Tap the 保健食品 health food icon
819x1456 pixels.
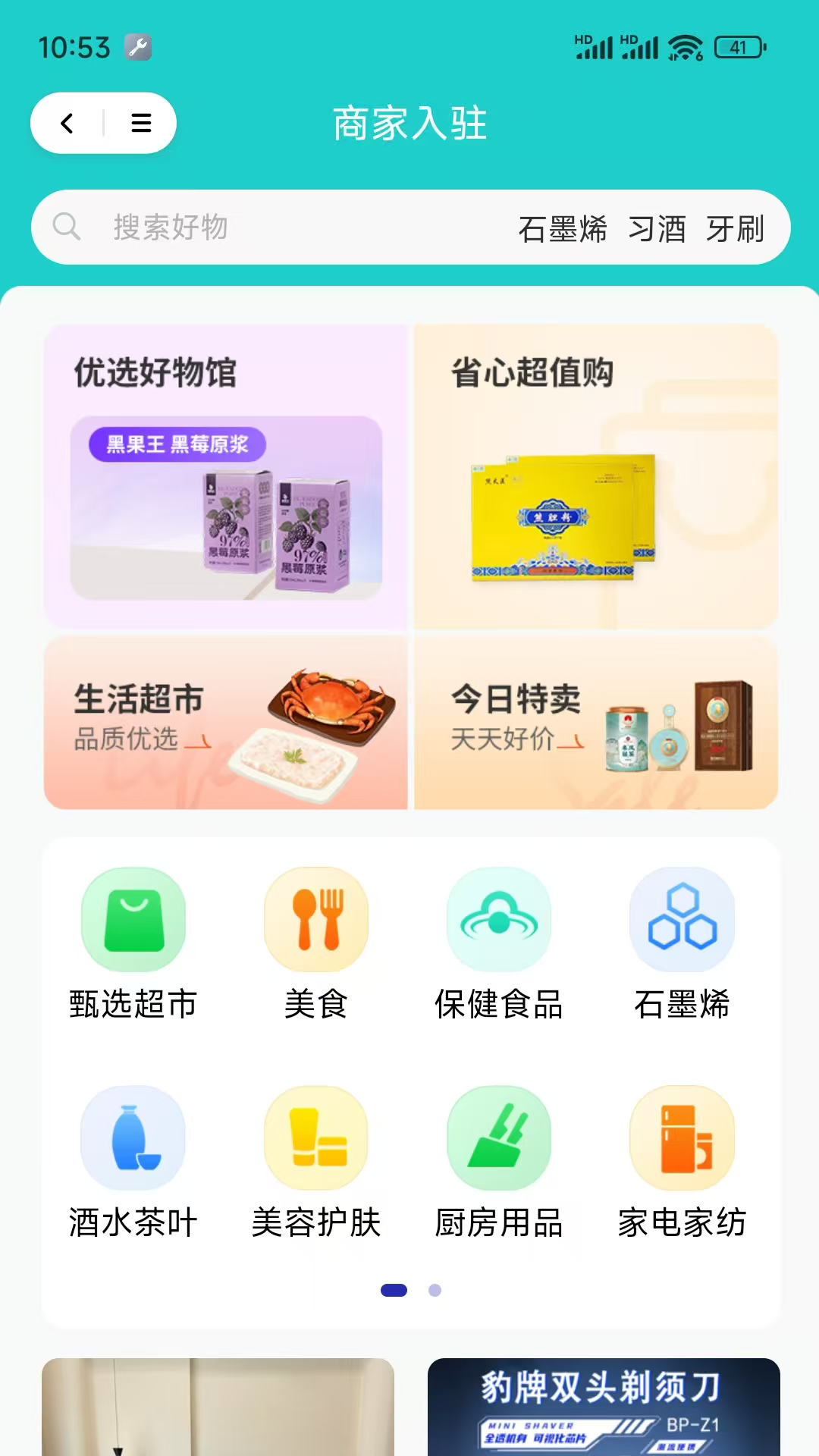tap(499, 919)
